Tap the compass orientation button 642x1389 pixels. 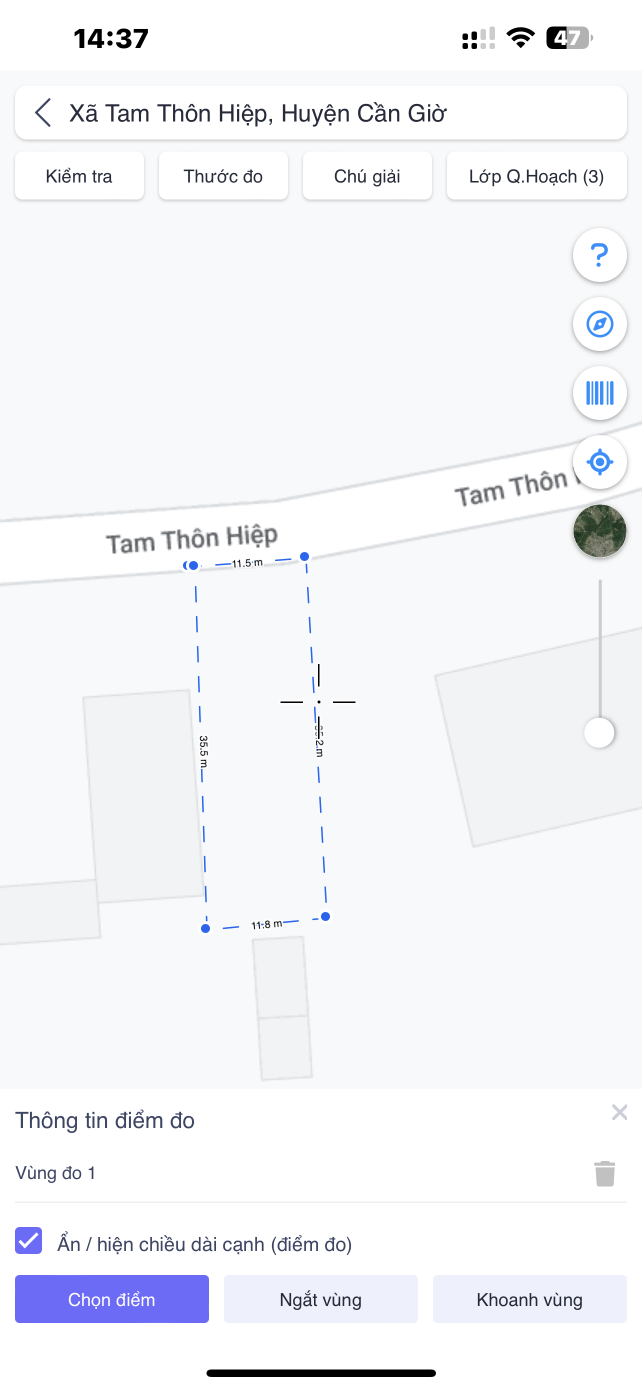point(599,324)
